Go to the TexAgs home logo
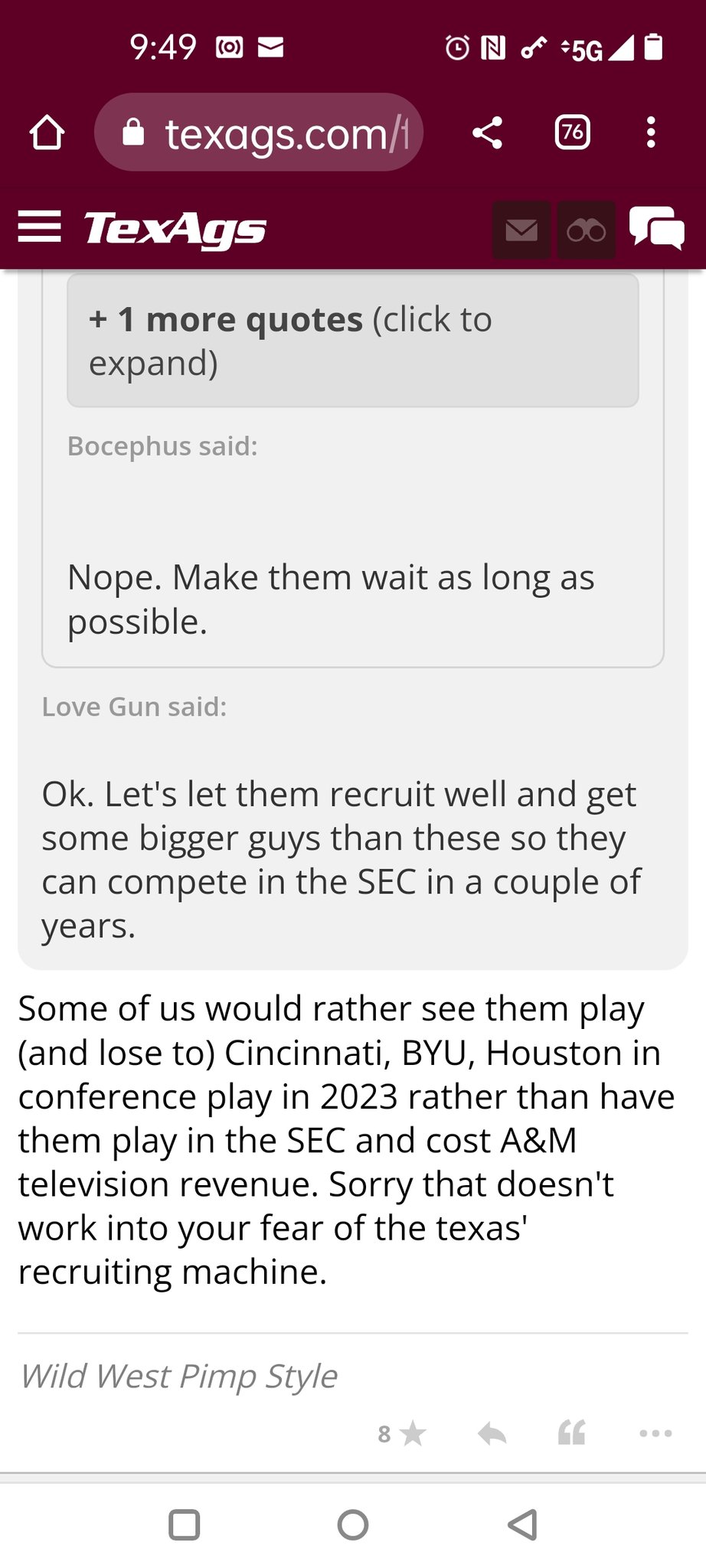 (x=175, y=229)
